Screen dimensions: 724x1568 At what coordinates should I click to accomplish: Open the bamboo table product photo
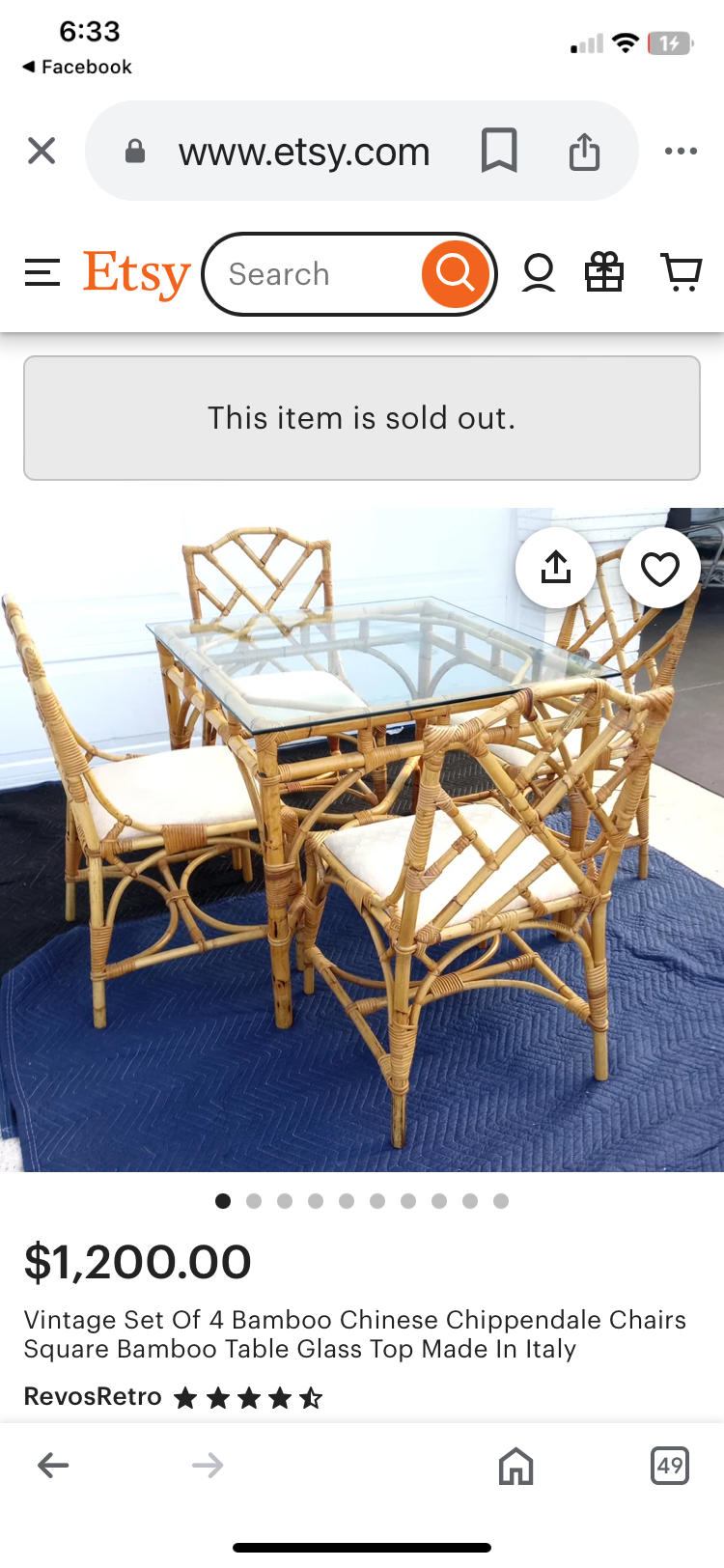click(362, 869)
